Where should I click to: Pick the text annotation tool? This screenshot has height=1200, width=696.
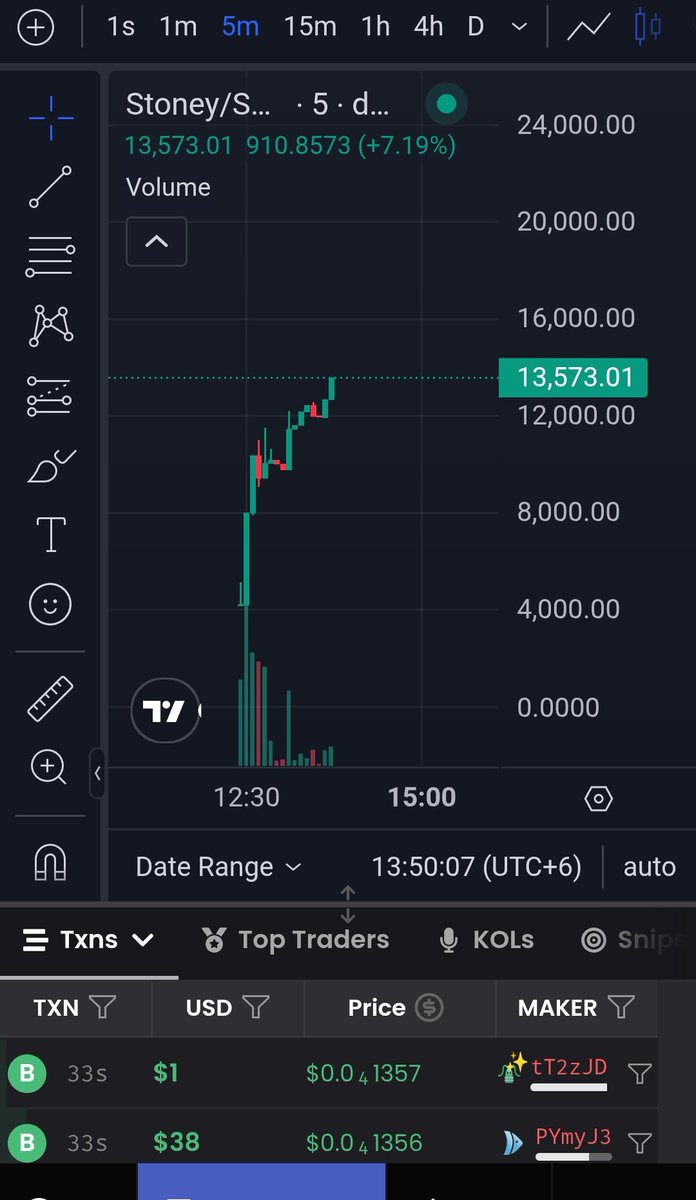(50, 535)
